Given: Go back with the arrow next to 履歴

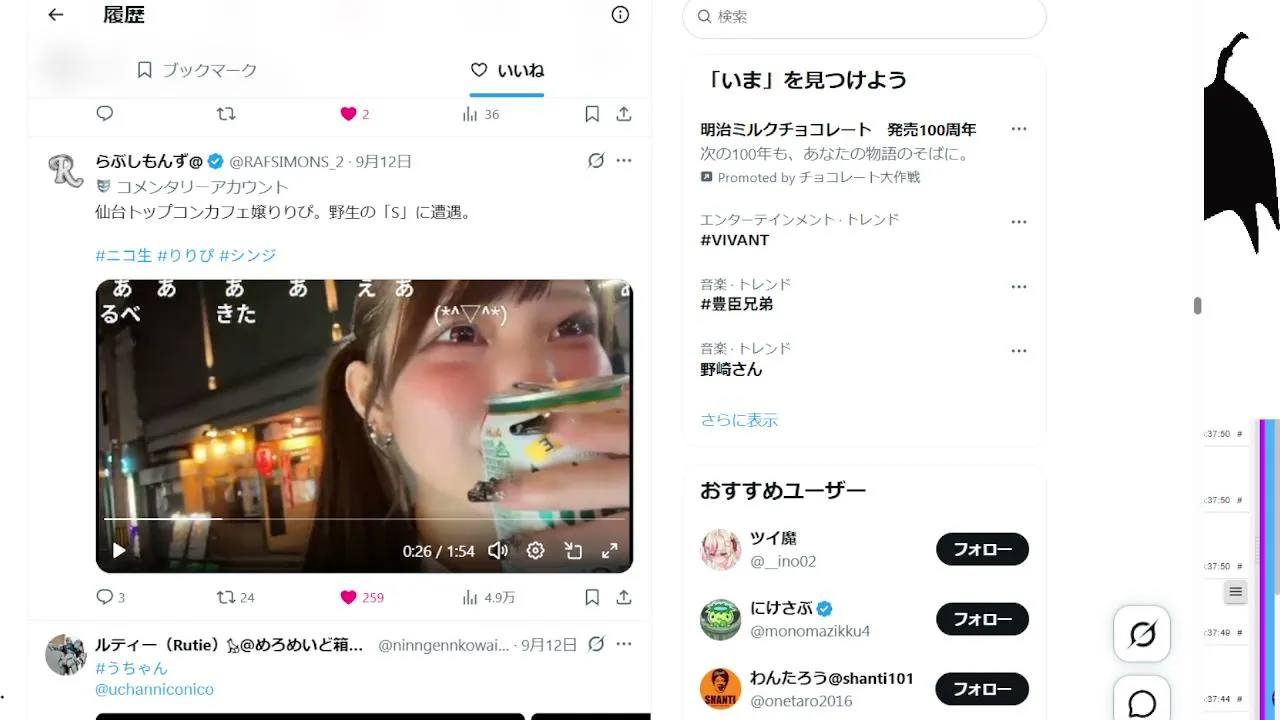Looking at the screenshot, I should tap(56, 15).
